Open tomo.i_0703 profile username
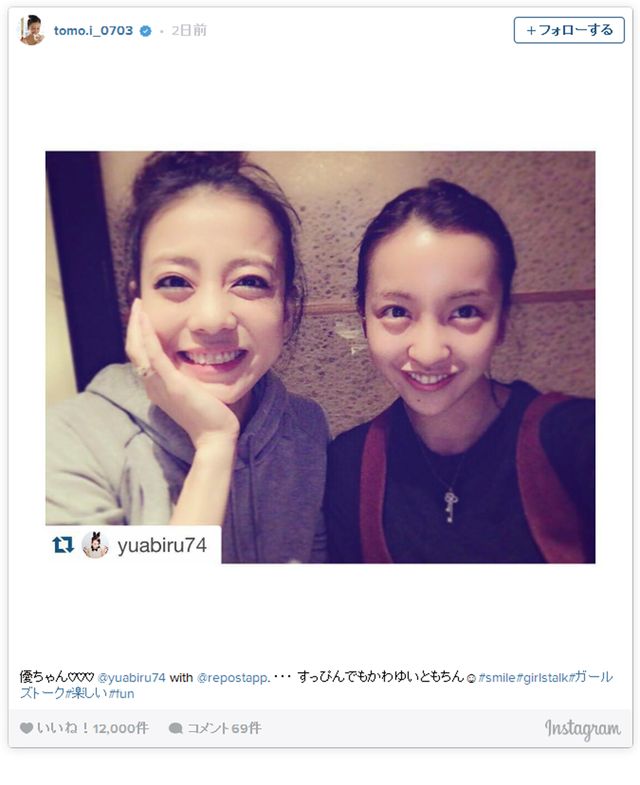 pos(92,31)
